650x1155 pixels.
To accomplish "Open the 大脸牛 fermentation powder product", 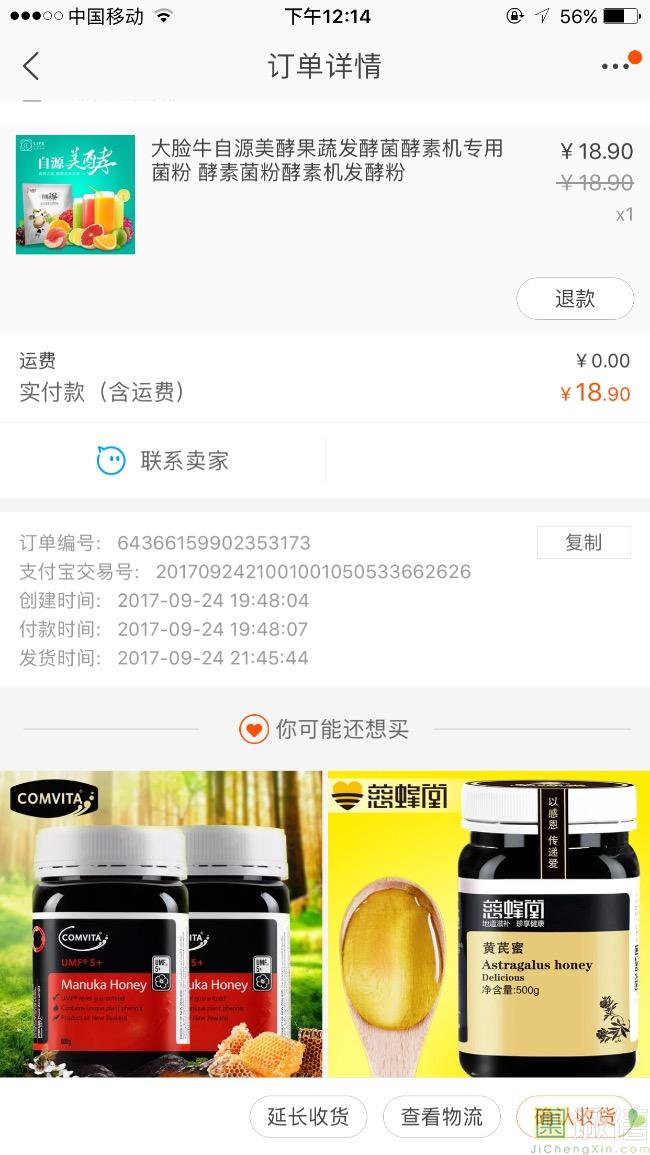I will [x=326, y=161].
